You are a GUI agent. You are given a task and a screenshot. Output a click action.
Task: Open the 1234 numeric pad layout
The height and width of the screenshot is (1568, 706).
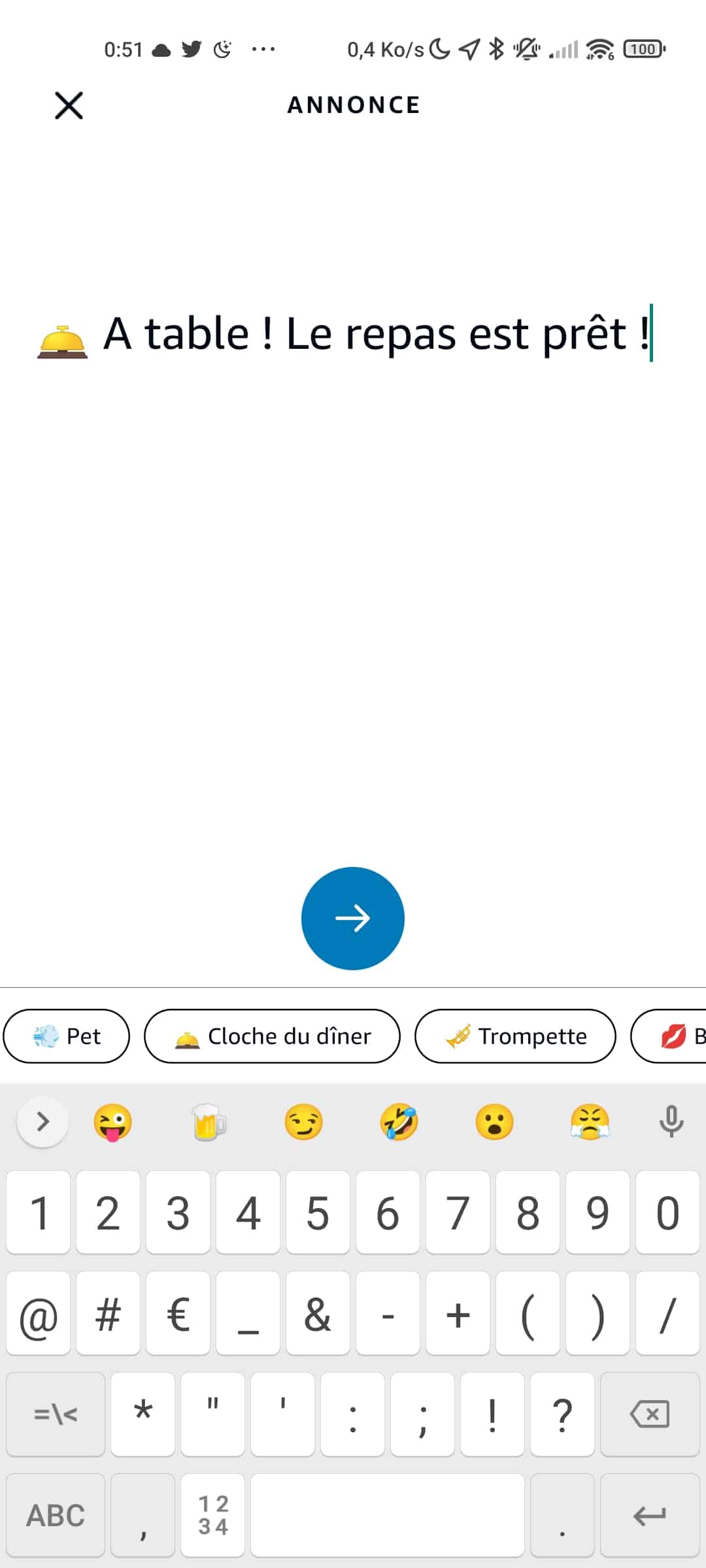point(213,1515)
